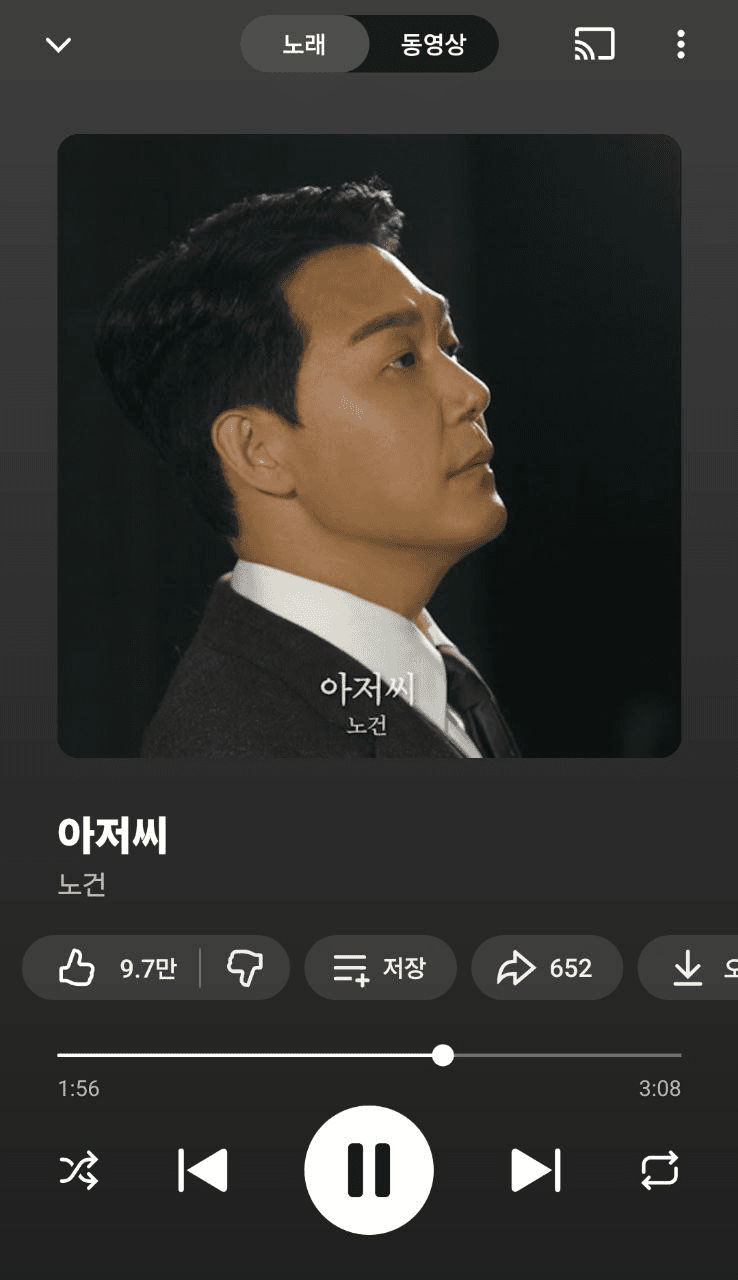Like the song 아저씨
Screen dimensions: 738x1280
115,968
